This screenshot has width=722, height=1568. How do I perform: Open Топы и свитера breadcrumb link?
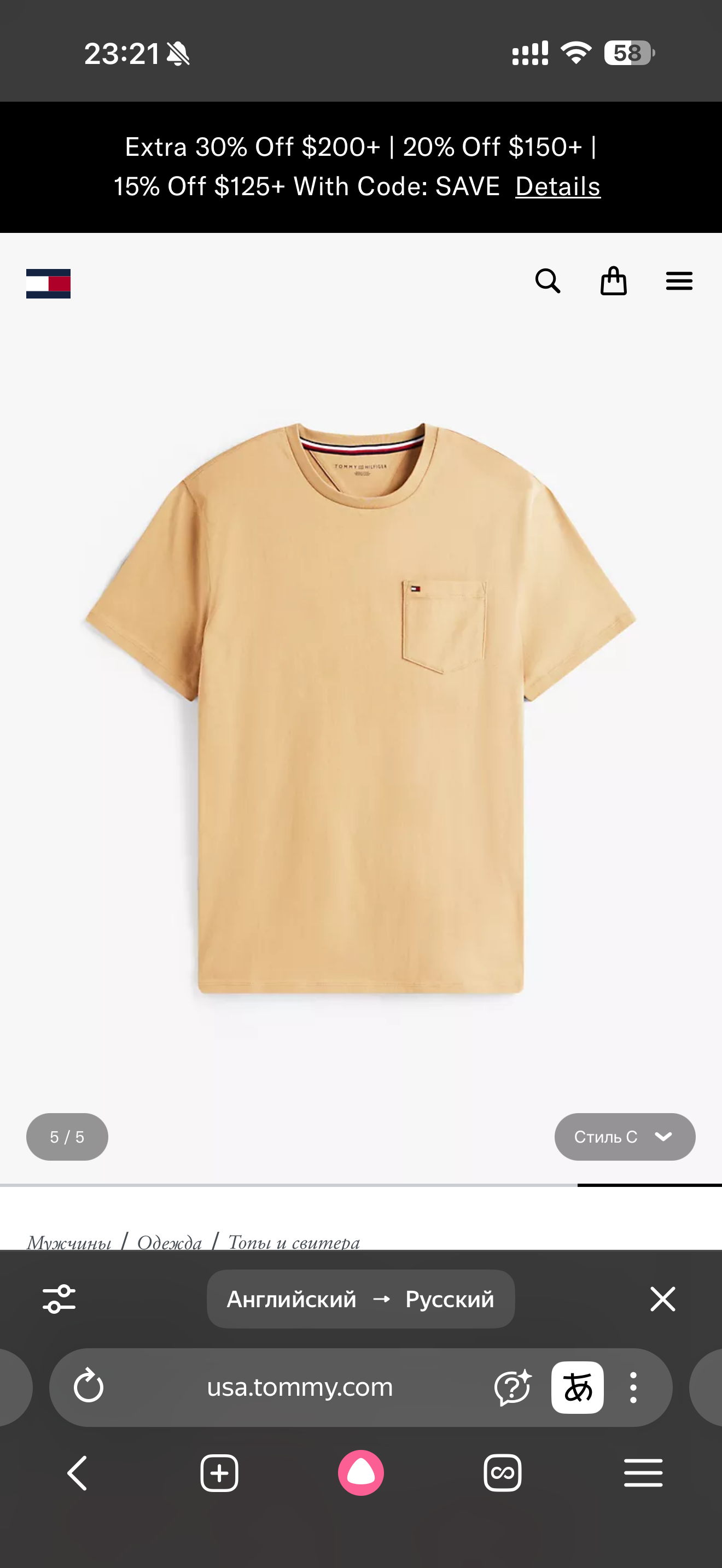(293, 1242)
